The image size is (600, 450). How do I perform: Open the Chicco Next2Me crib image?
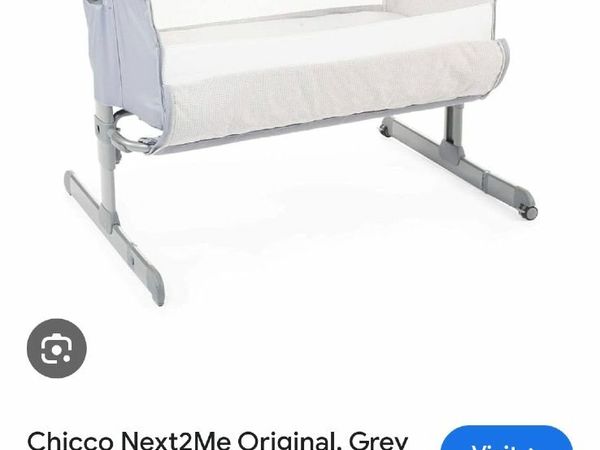(310, 140)
